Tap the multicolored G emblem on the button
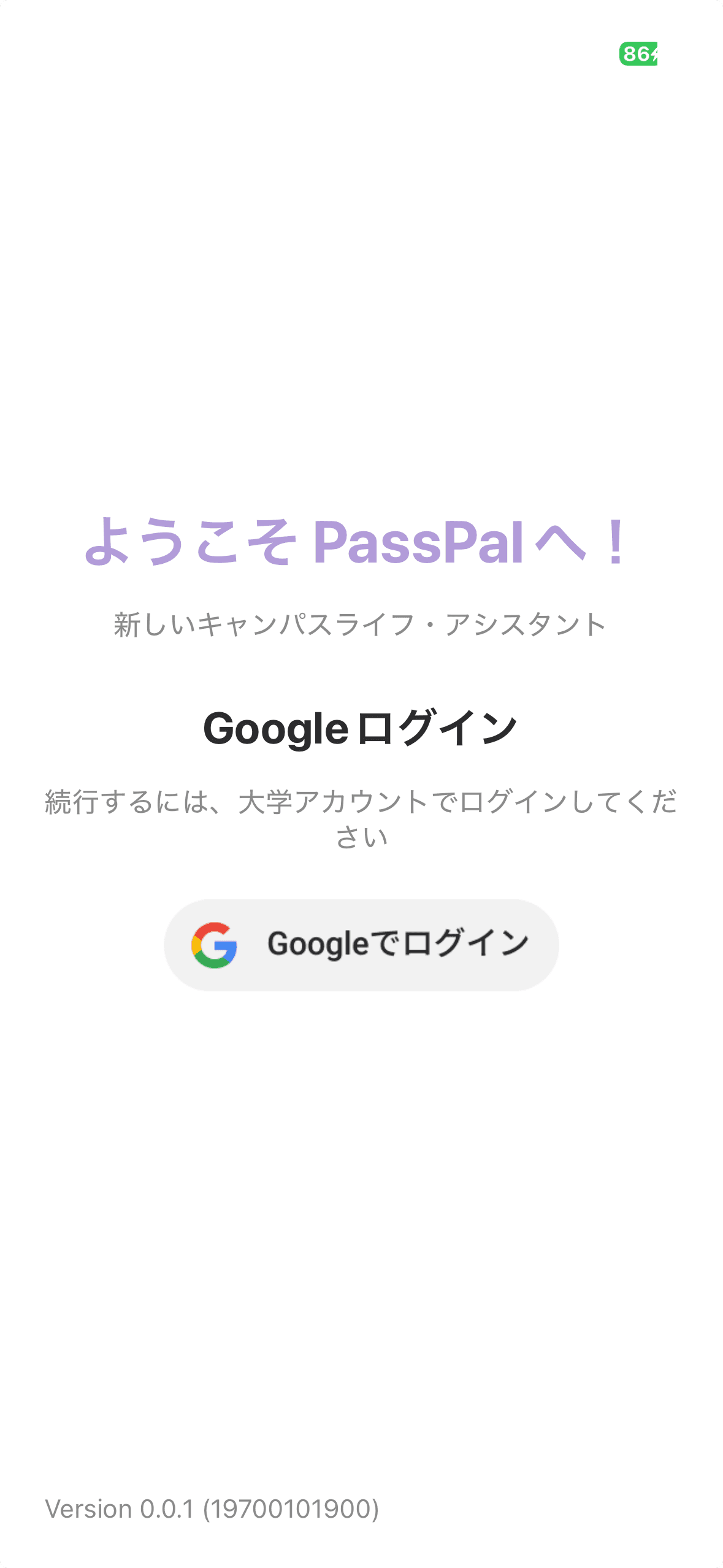This screenshot has height=1568, width=723. click(x=215, y=943)
